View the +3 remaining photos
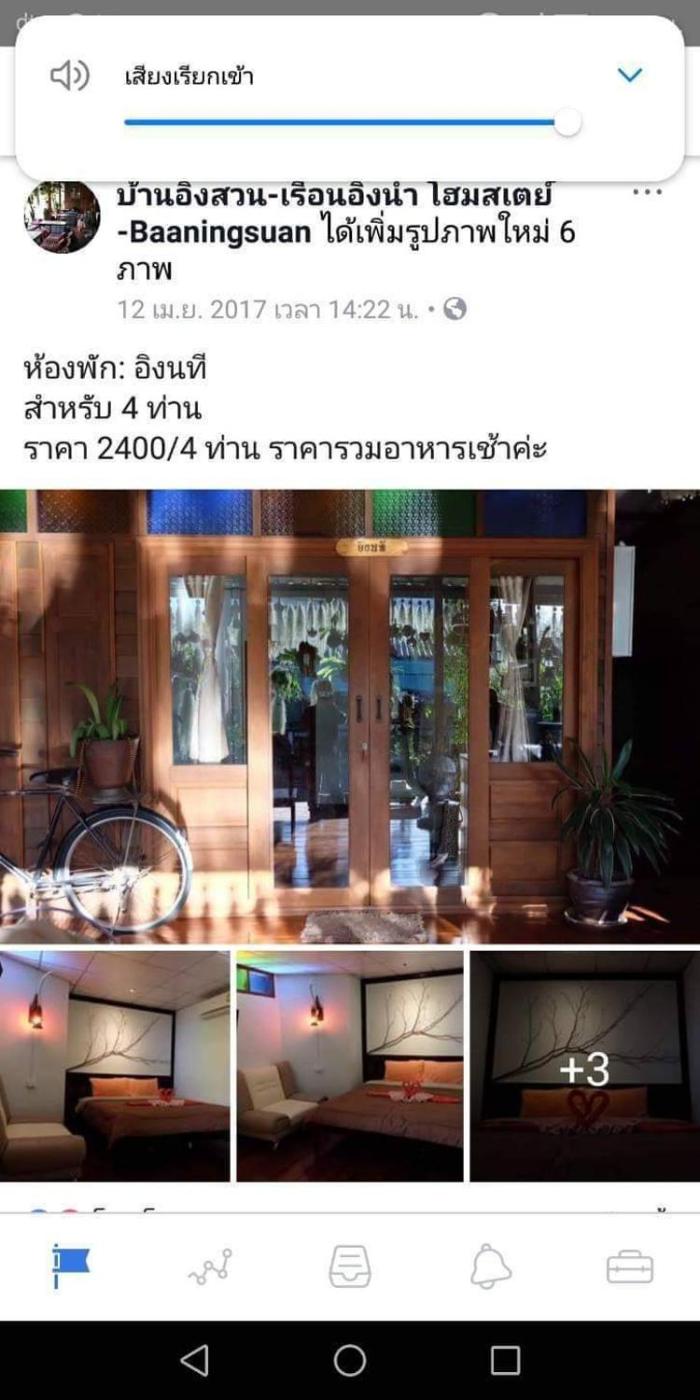 (585, 1066)
